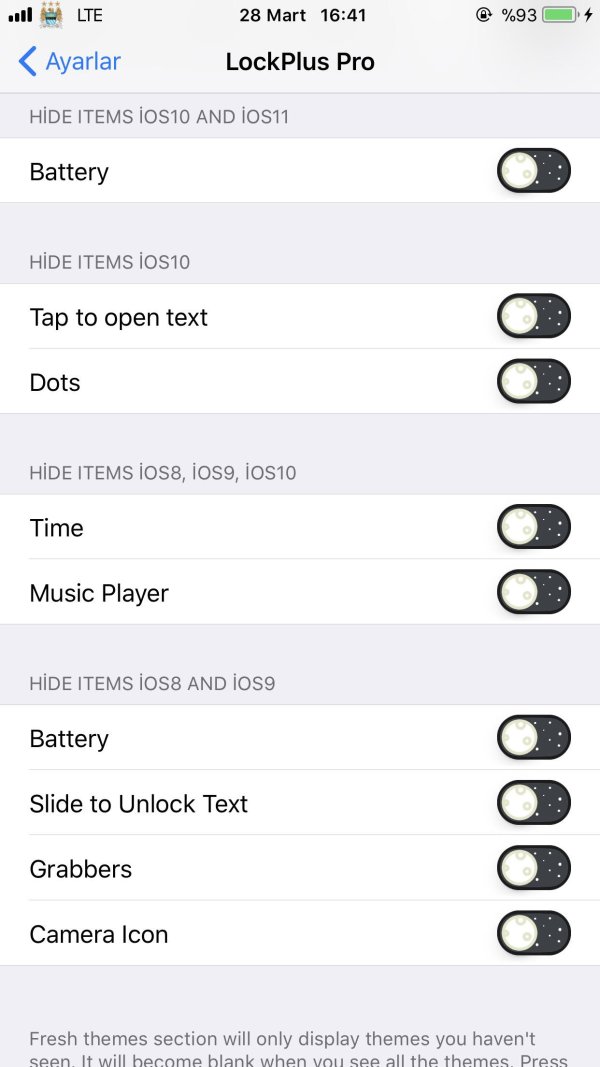Go back to Ayarlar
Viewport: 600px width, 1067px height.
click(x=70, y=62)
